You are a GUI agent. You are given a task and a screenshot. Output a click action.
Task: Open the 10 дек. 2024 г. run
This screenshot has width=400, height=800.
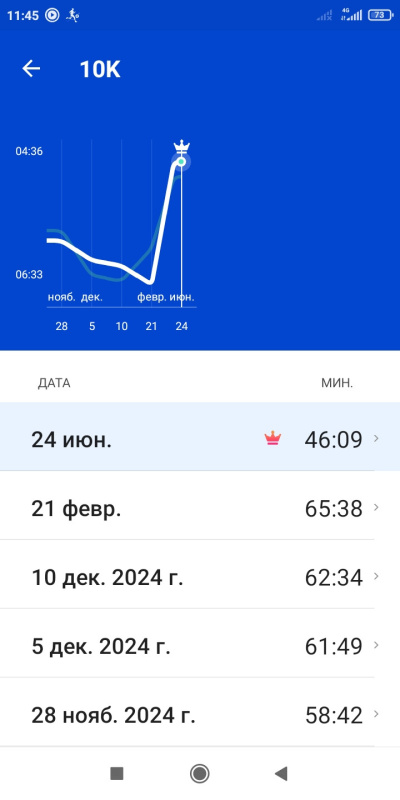(200, 574)
